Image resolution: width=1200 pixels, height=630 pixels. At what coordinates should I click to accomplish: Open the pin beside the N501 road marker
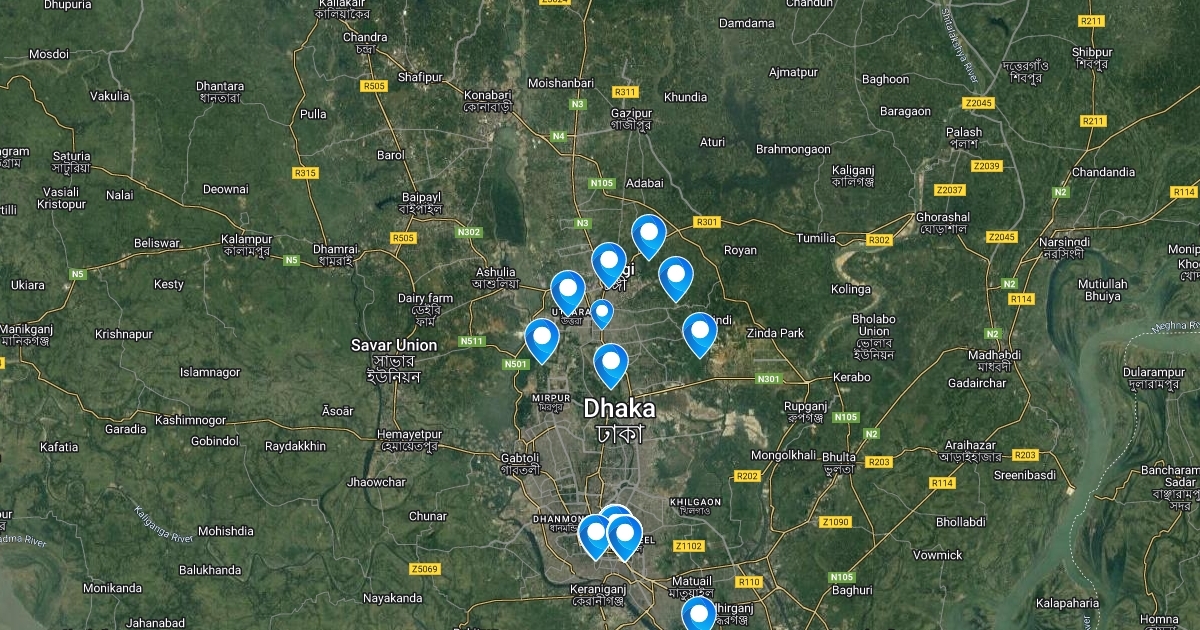pos(542,341)
